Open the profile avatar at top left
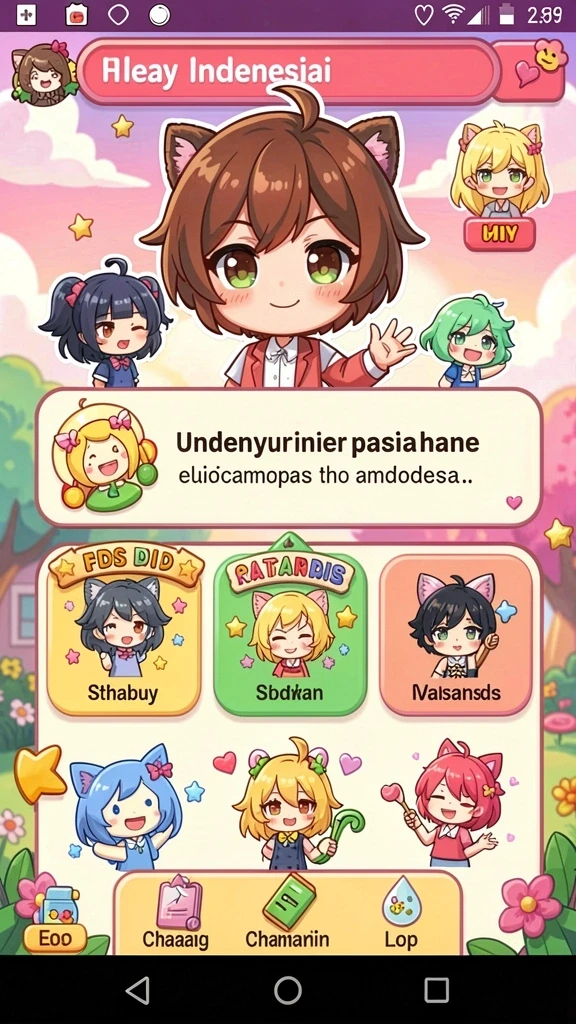576x1024 pixels. tap(42, 72)
